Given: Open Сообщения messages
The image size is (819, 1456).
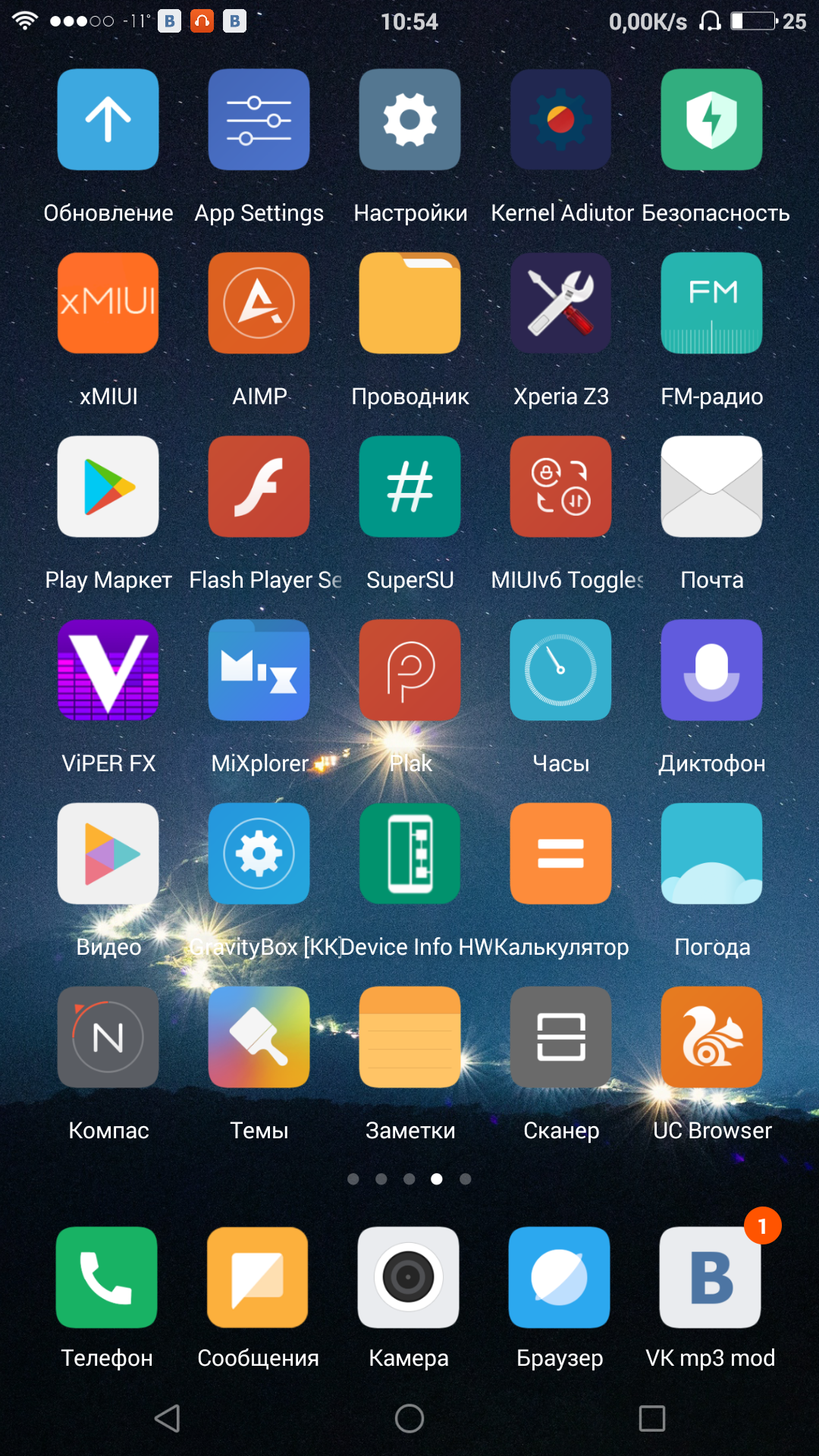Looking at the screenshot, I should 258,1277.
